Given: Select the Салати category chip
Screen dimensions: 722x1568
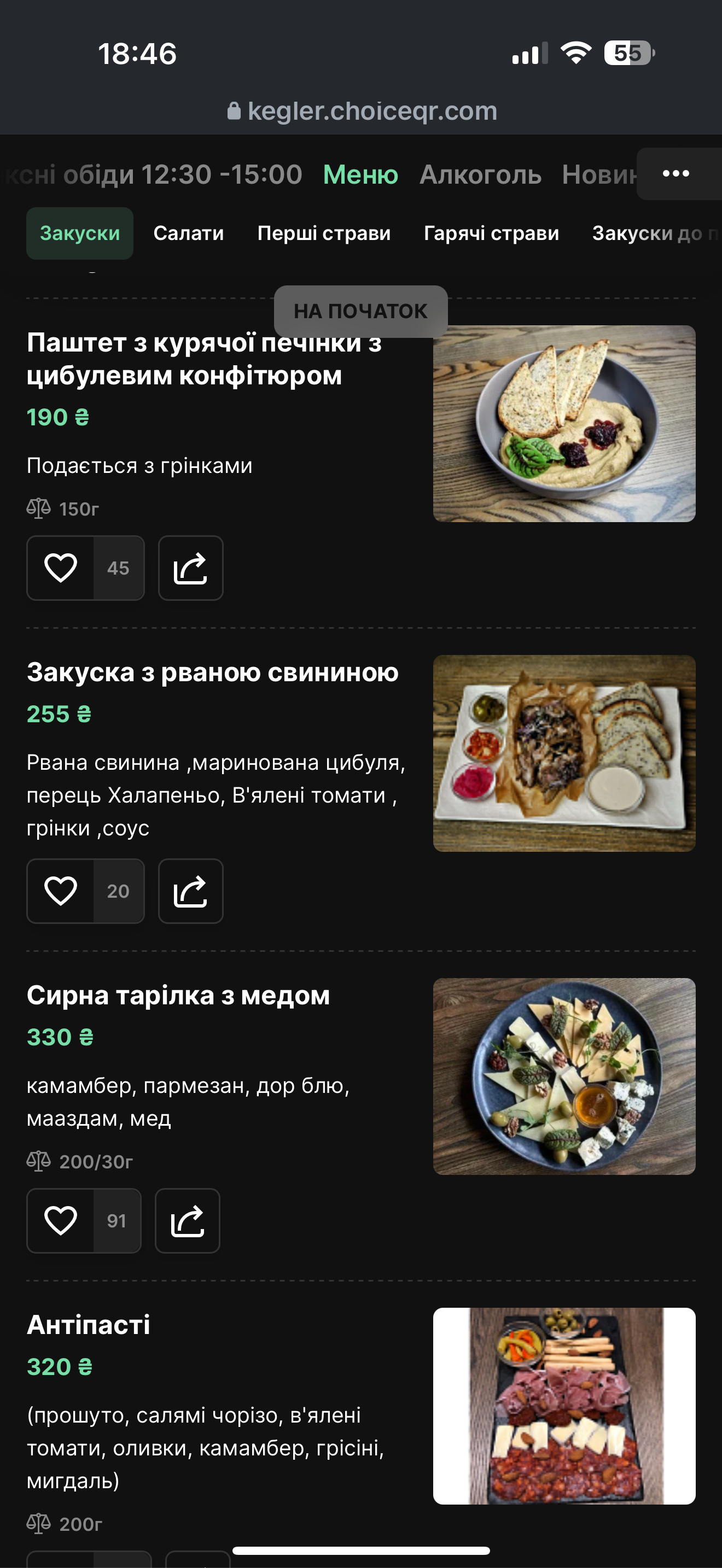Looking at the screenshot, I should [x=189, y=233].
